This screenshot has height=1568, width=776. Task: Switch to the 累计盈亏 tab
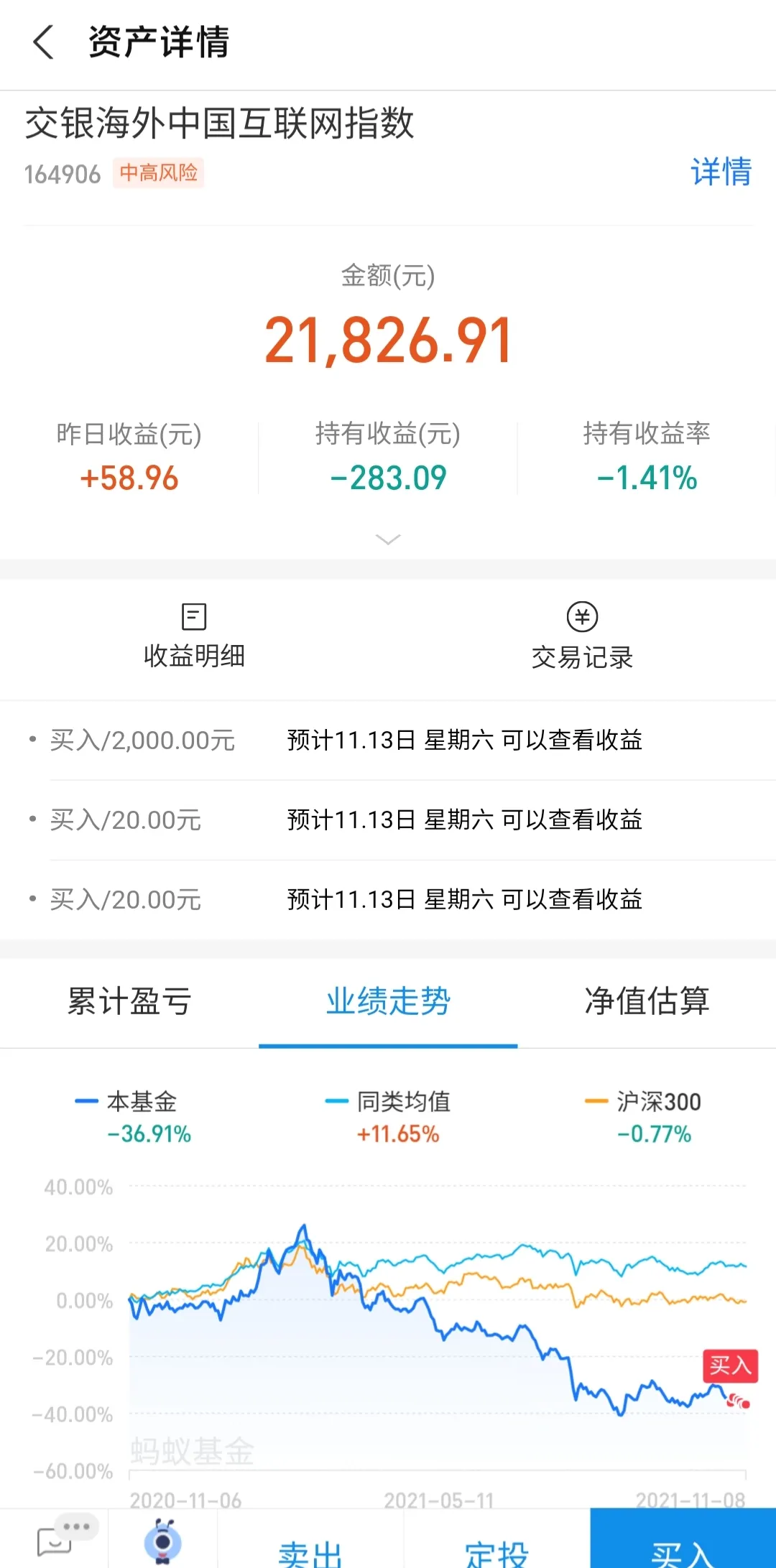click(129, 1001)
